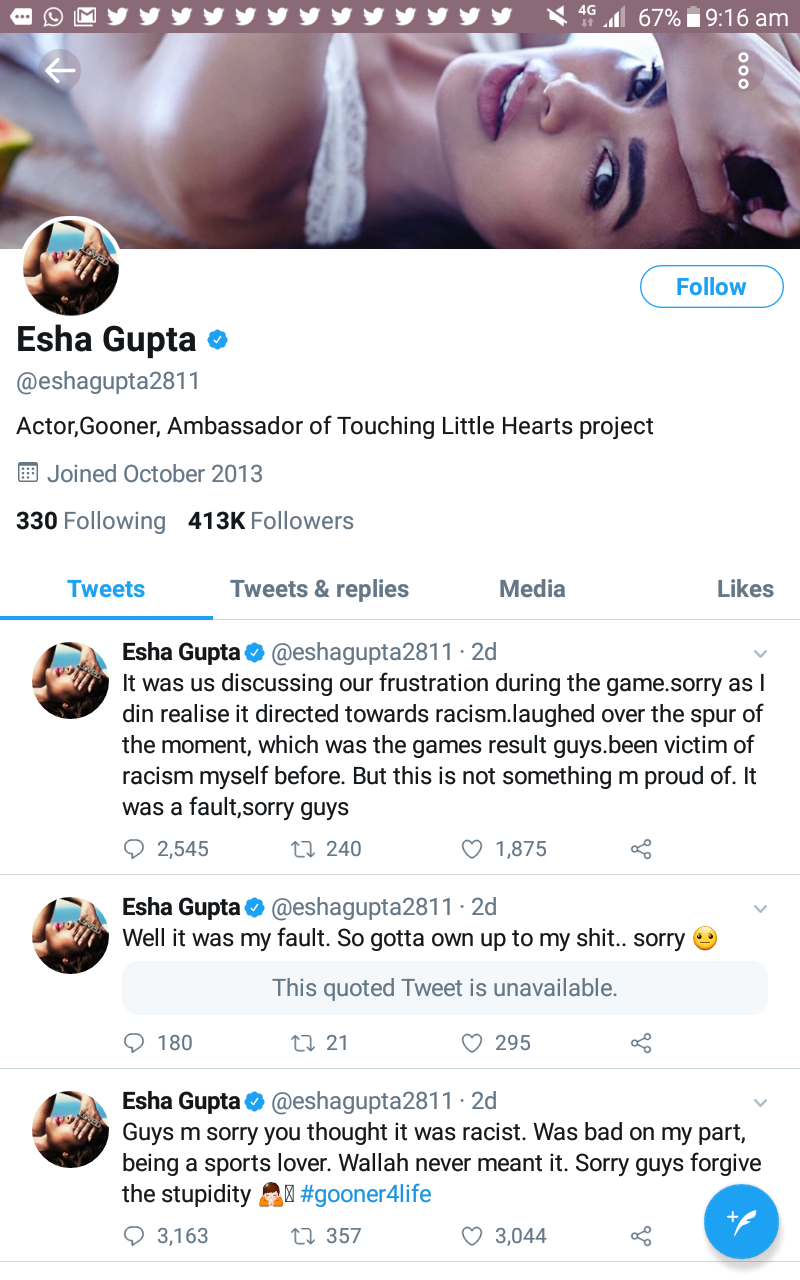The width and height of the screenshot is (800, 1280).
Task: Retweet the tweet with 357 retweets
Action: (301, 1236)
